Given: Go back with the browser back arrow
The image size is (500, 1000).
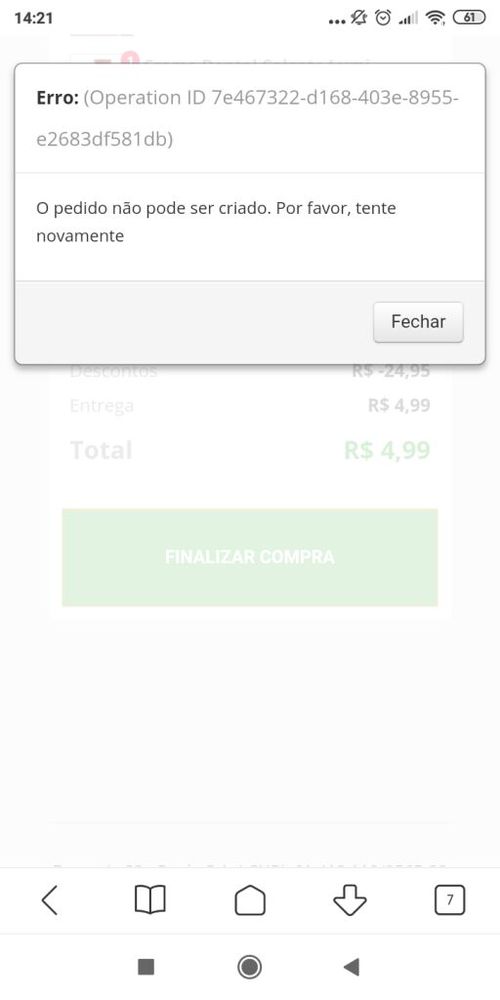Looking at the screenshot, I should click(x=50, y=901).
